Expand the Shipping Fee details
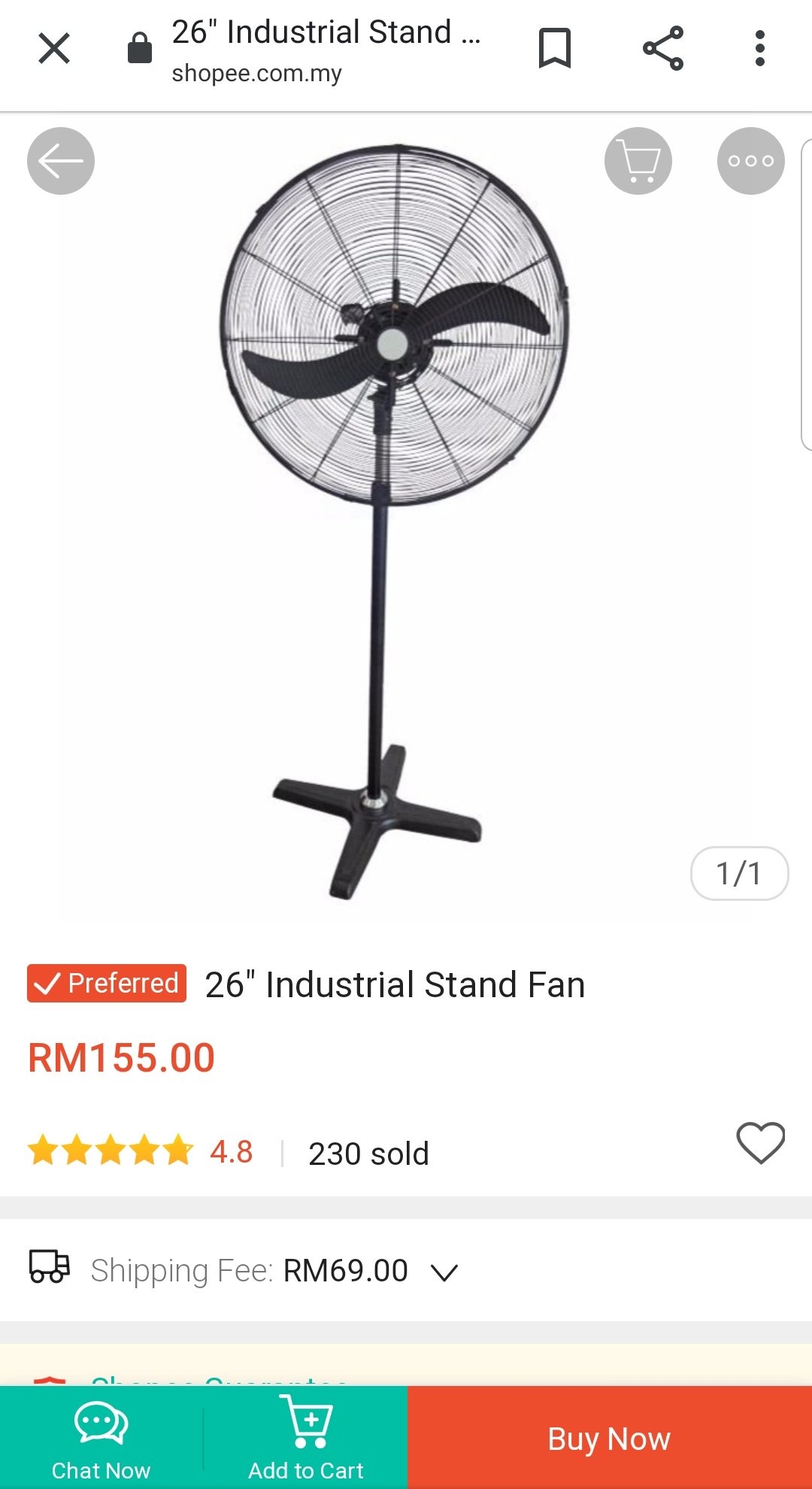812x1489 pixels. pyautogui.click(x=444, y=1272)
